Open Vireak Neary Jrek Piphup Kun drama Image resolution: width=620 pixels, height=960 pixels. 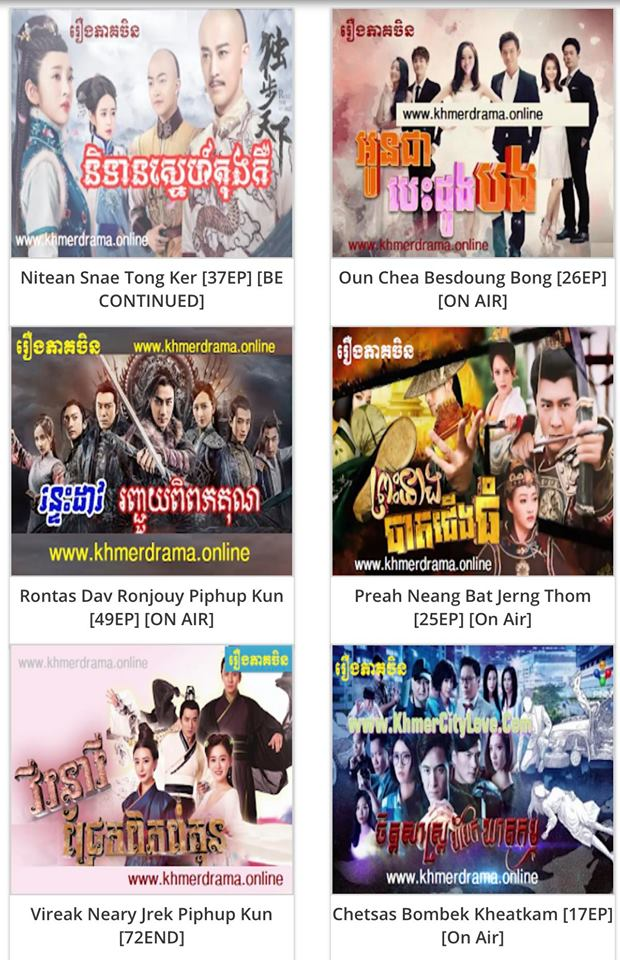(x=151, y=769)
